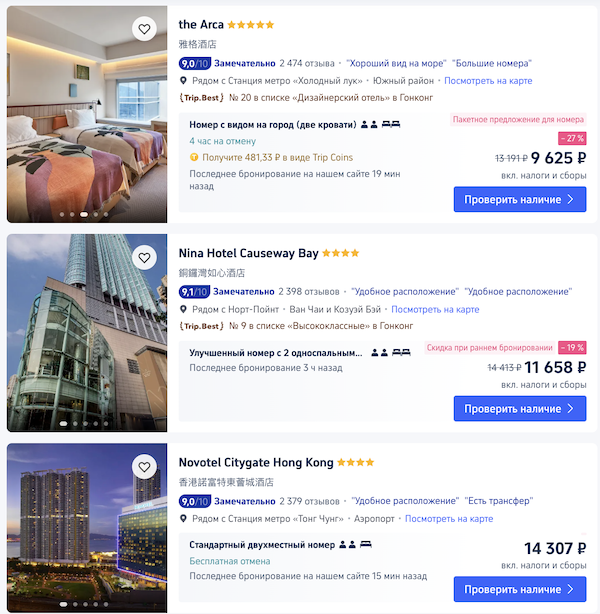This screenshot has height=614, width=600.
Task: Check availability for the Arca
Action: 519,199
